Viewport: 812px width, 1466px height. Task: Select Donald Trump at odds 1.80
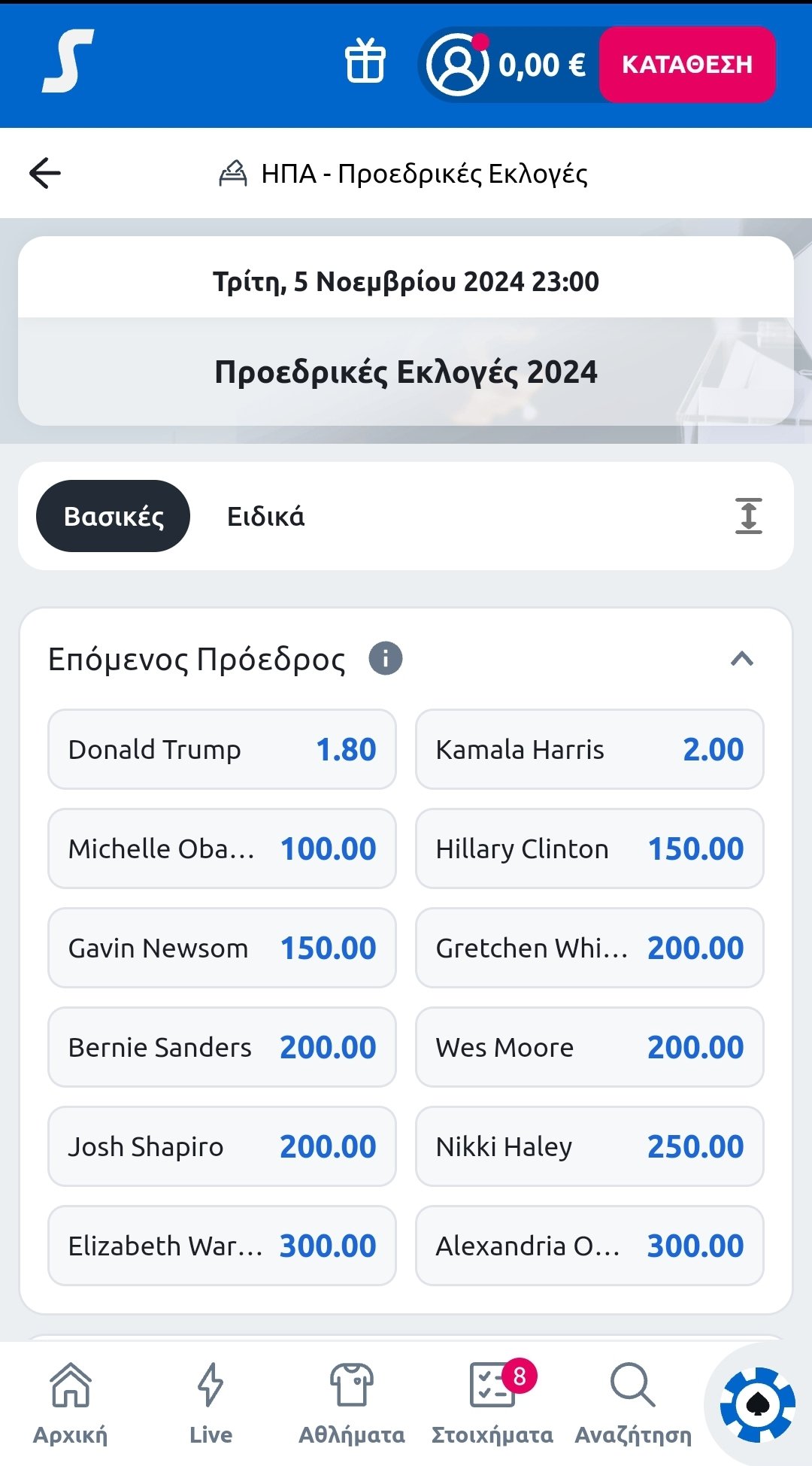(222, 749)
